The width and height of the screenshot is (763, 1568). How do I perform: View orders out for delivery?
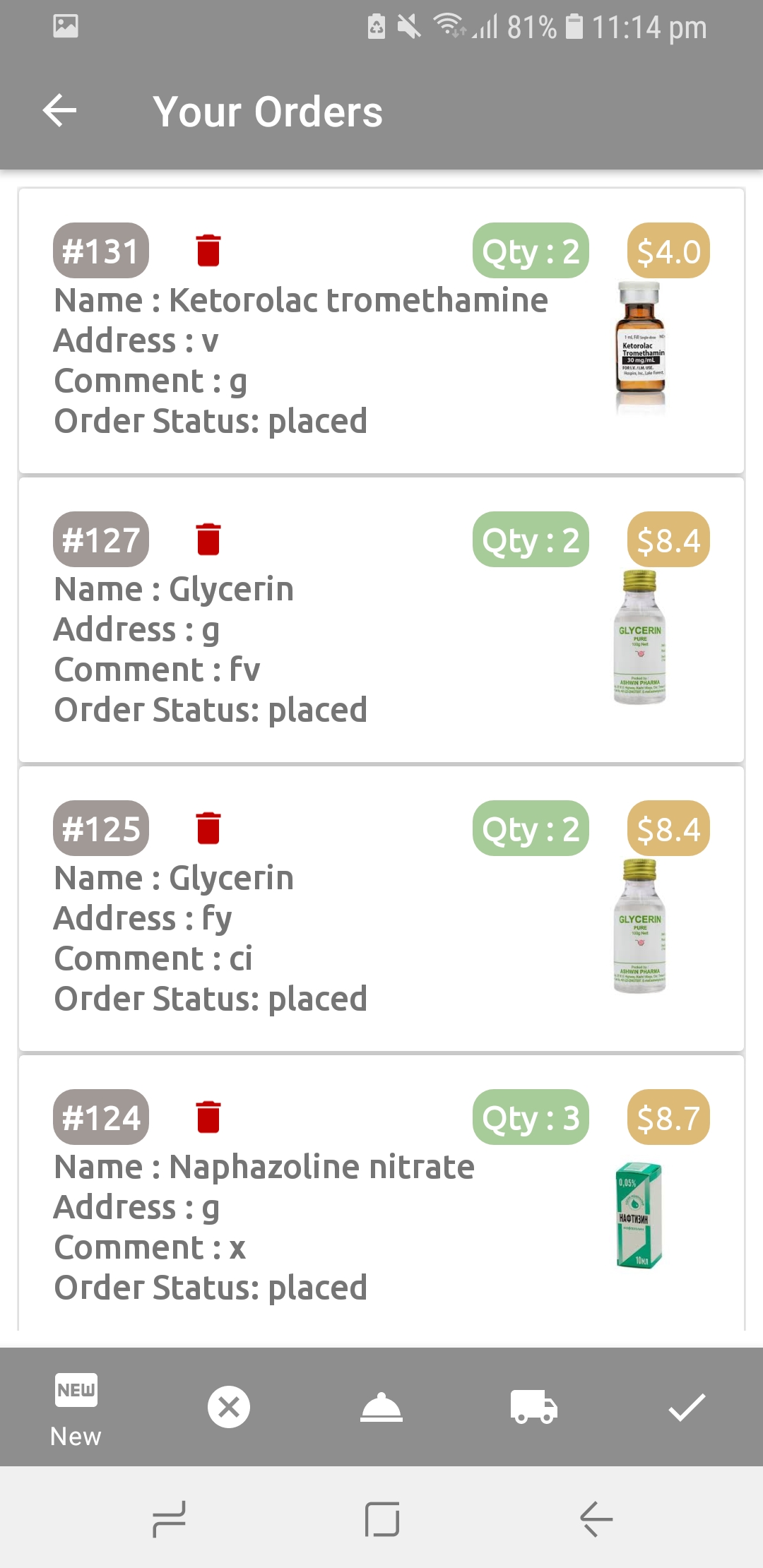tap(534, 1407)
